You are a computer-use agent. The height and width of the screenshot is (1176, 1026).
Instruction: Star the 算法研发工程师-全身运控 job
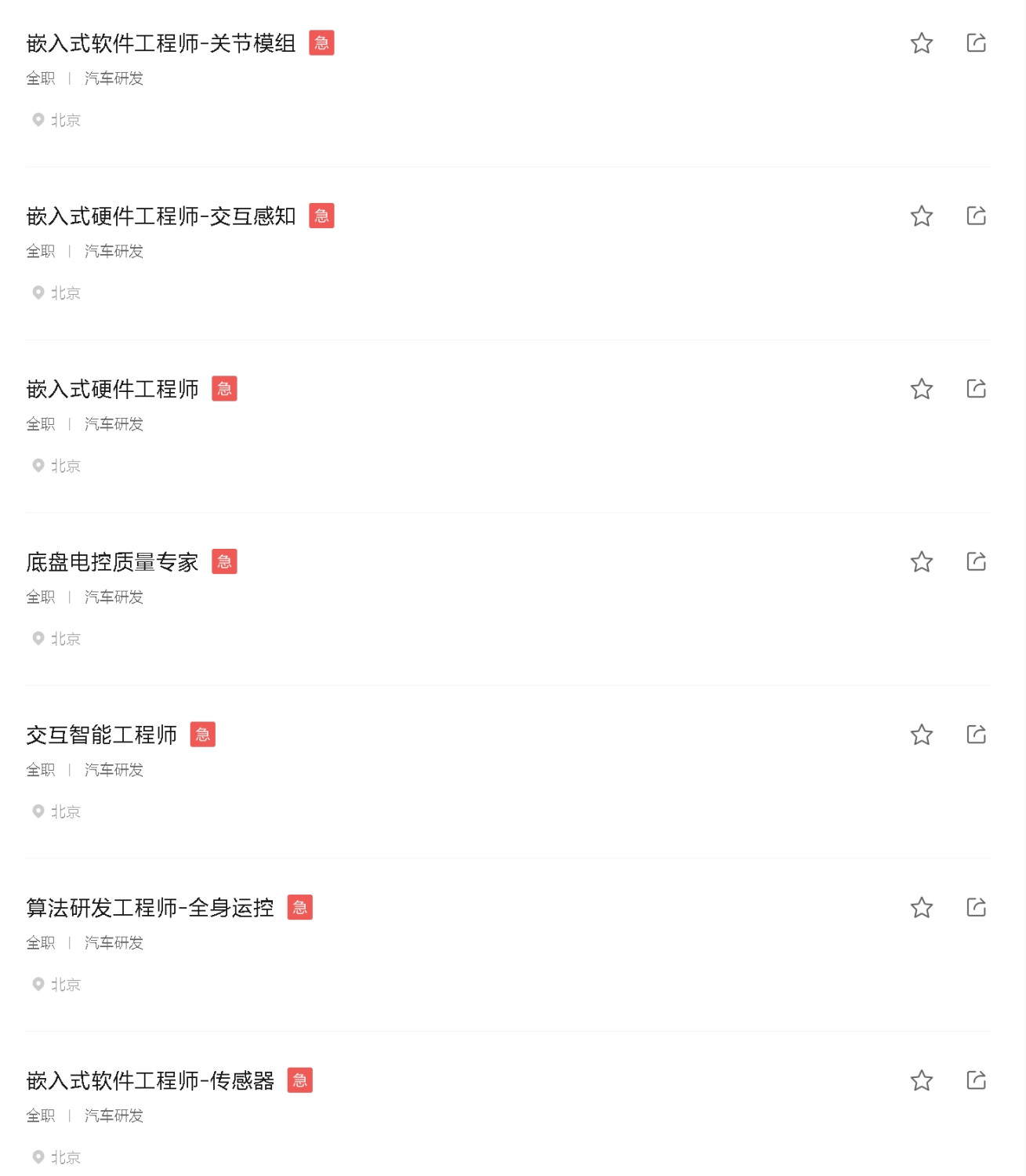point(921,908)
